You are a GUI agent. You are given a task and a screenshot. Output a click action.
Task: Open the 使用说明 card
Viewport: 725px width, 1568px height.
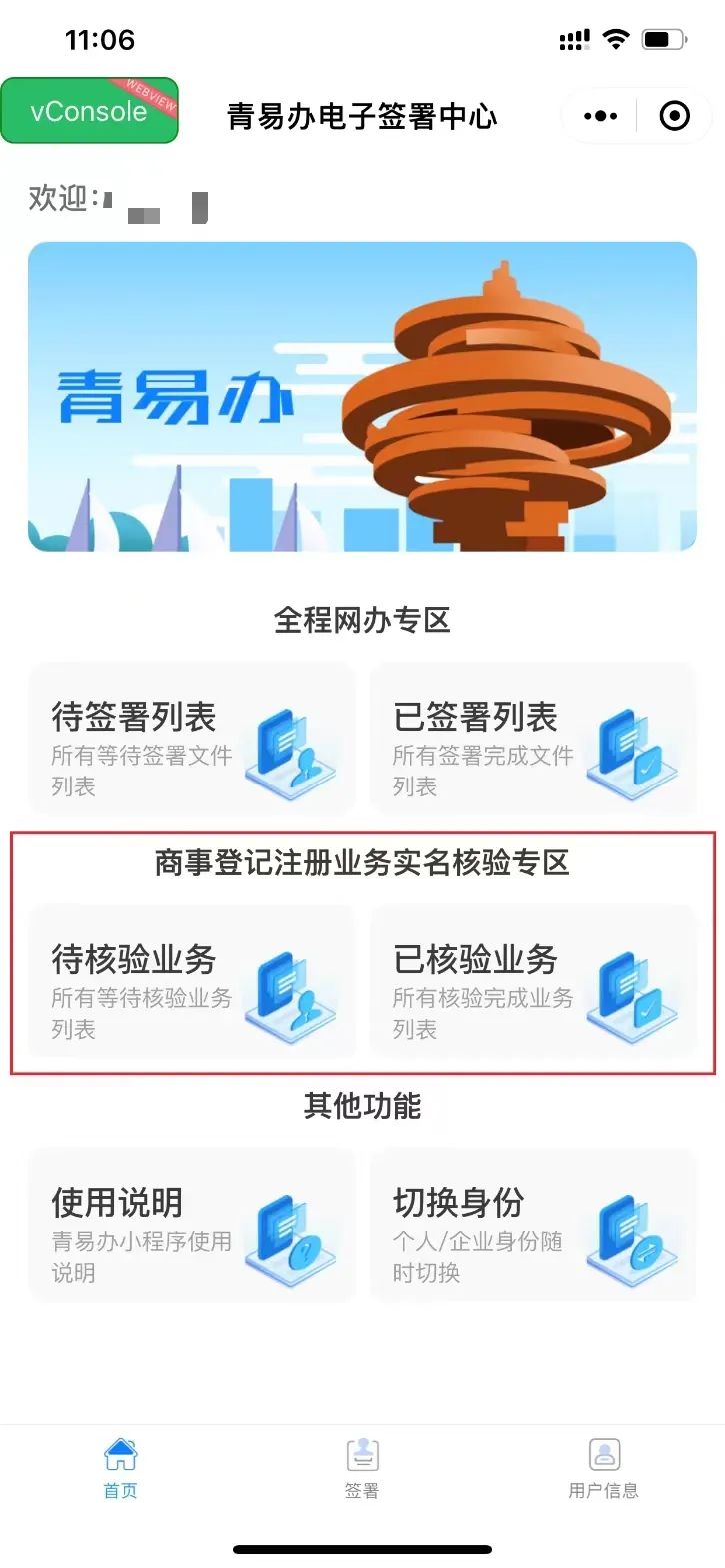pyautogui.click(x=192, y=1224)
